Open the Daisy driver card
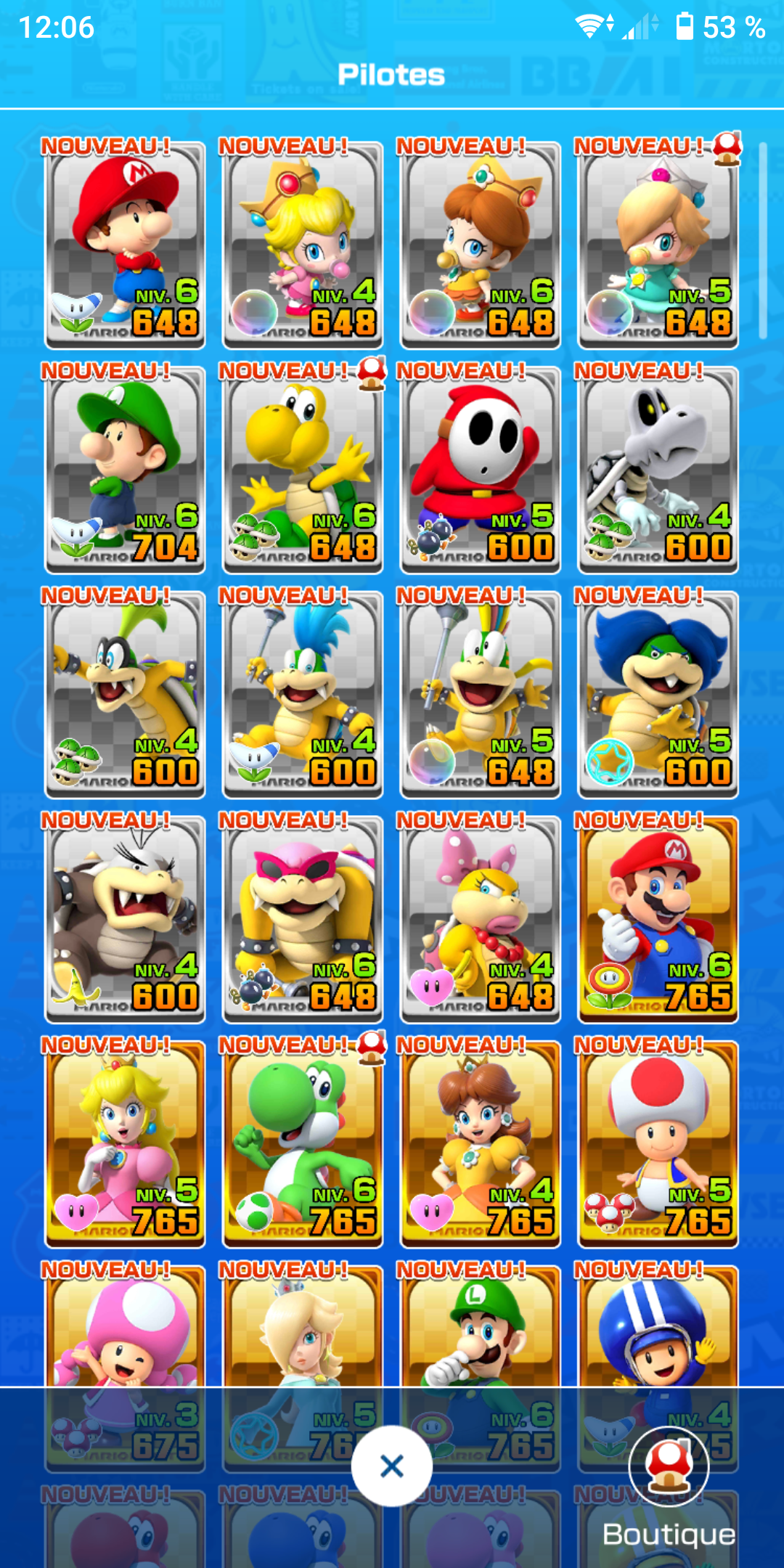This screenshot has width=784, height=1568. (481, 1145)
